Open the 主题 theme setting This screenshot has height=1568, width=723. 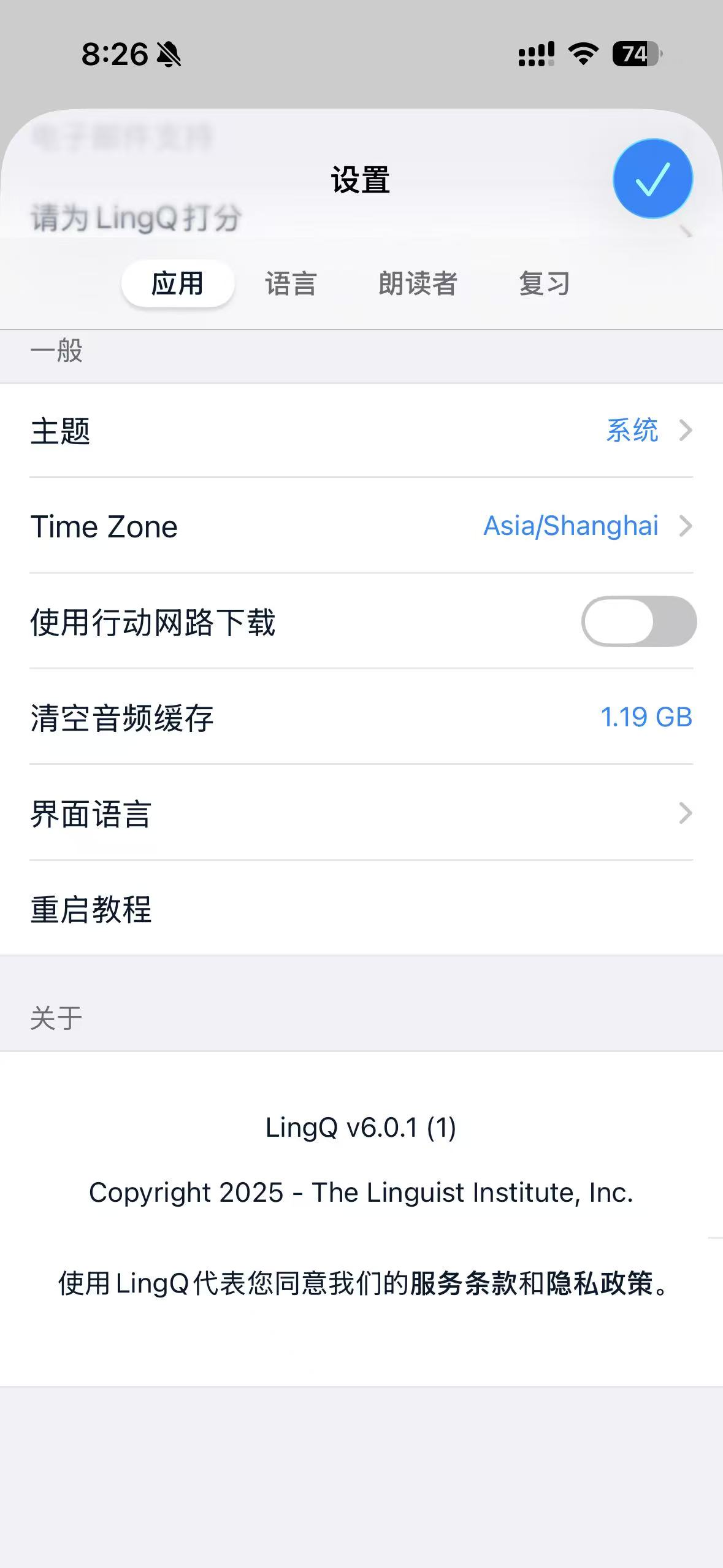tap(361, 431)
